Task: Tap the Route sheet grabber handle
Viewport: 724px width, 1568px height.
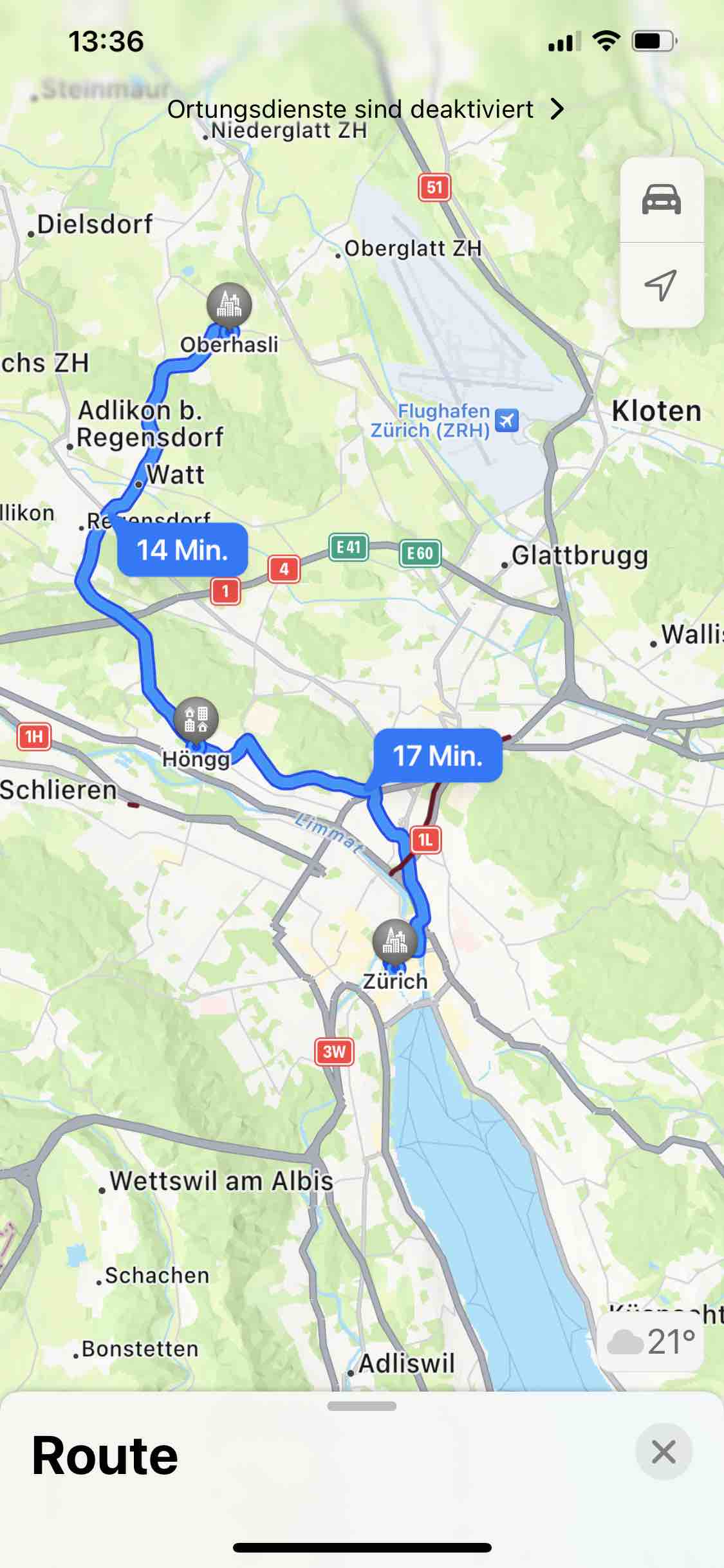Action: (x=362, y=1406)
